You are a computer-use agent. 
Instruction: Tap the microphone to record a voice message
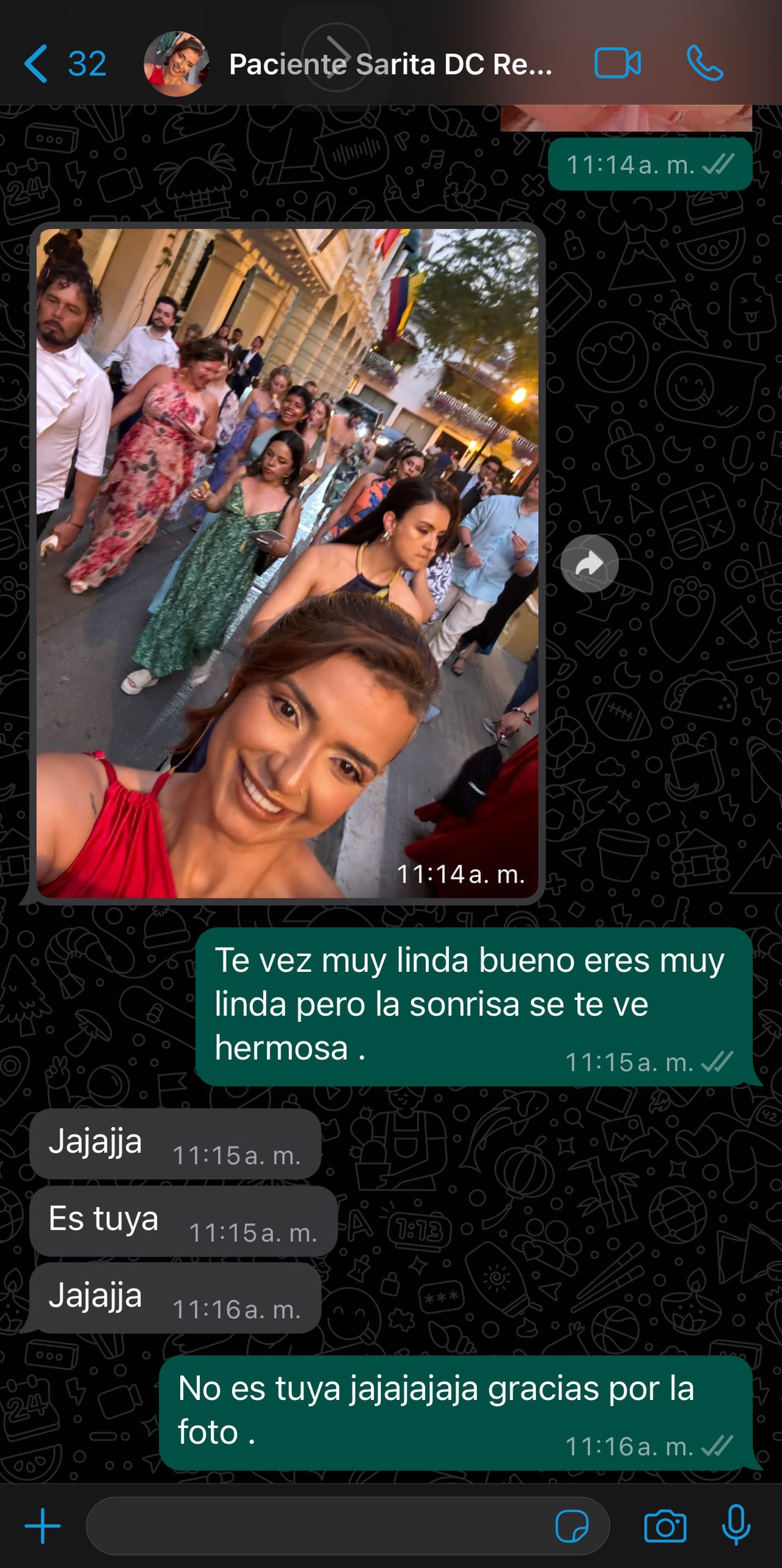click(736, 1525)
